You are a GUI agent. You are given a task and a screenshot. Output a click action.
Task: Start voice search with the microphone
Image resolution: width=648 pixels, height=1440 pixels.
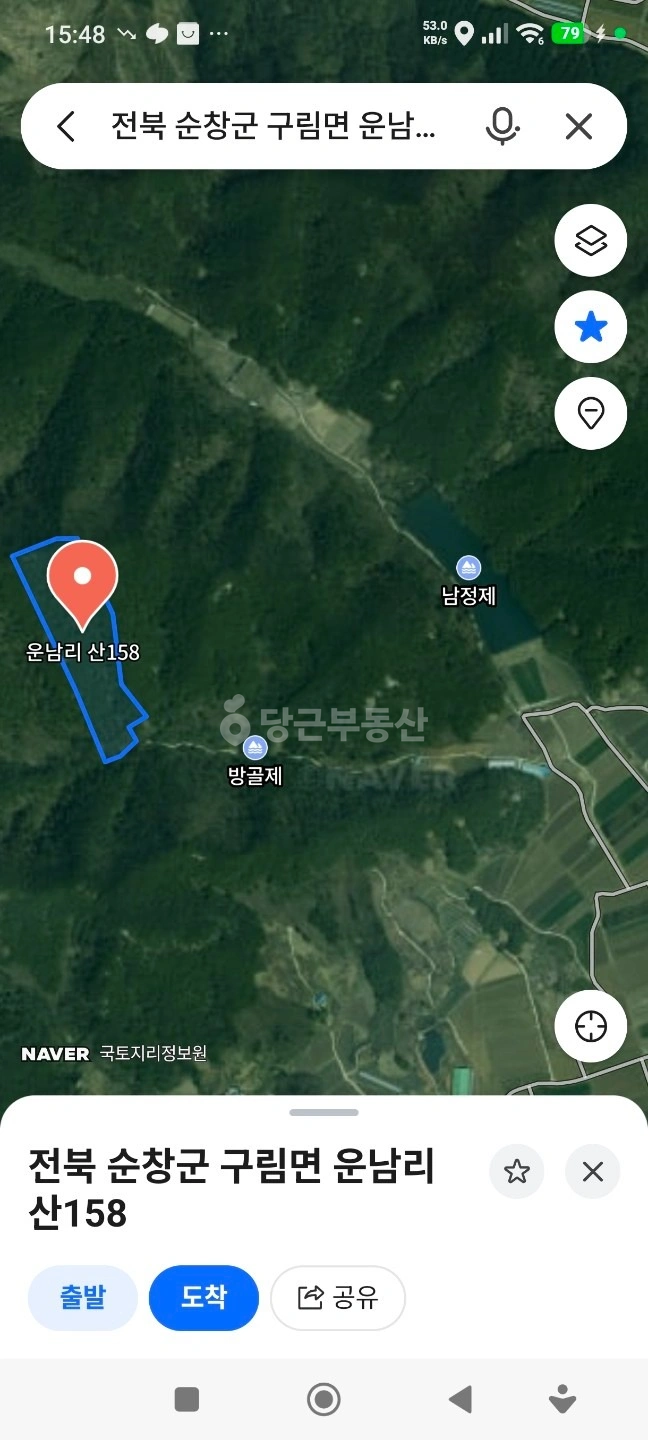click(x=503, y=127)
